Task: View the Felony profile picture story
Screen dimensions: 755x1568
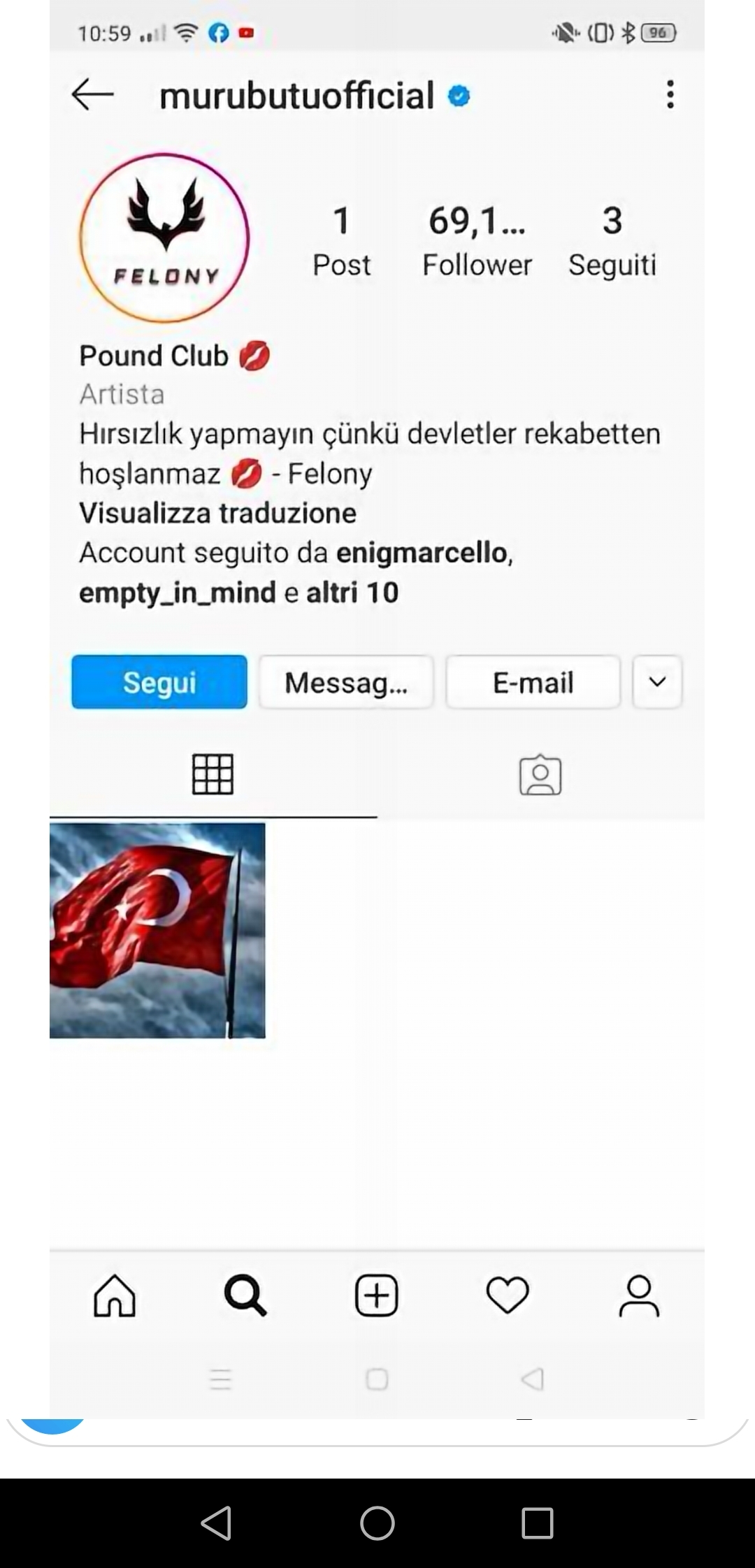Action: 164,238
